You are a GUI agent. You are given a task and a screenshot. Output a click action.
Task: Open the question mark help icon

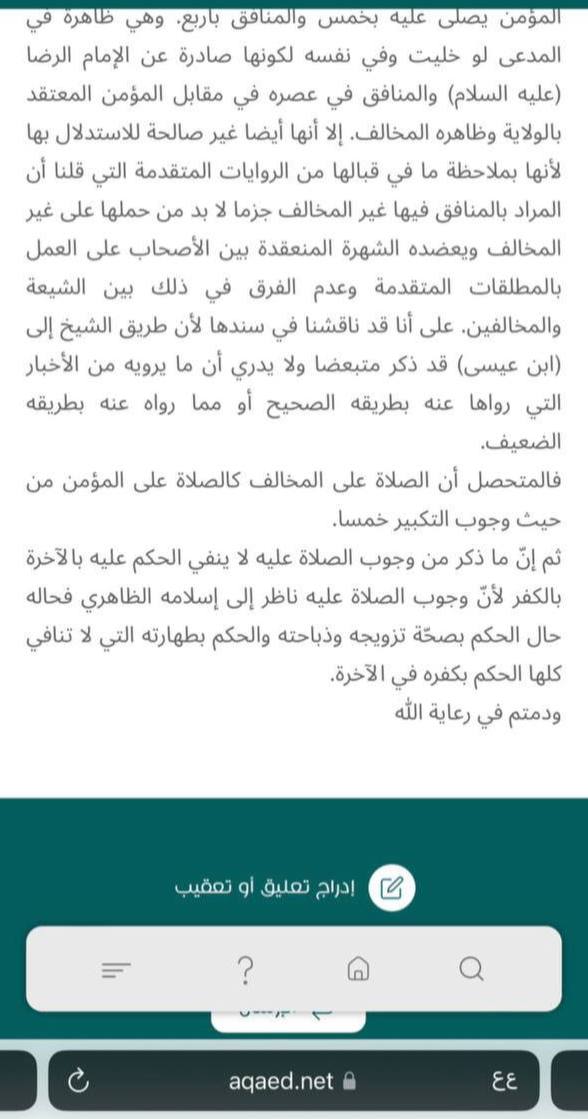pyautogui.click(x=245, y=969)
